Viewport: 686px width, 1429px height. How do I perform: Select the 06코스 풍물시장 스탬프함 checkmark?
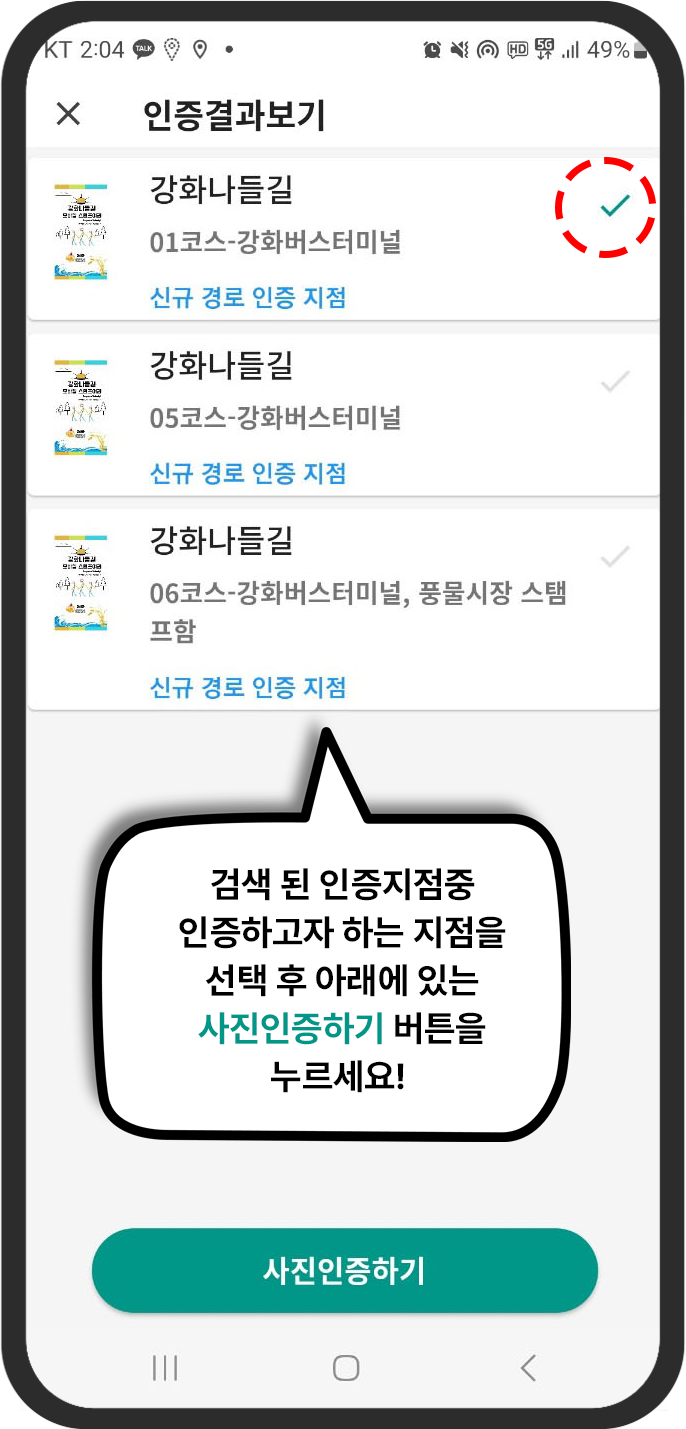(614, 556)
